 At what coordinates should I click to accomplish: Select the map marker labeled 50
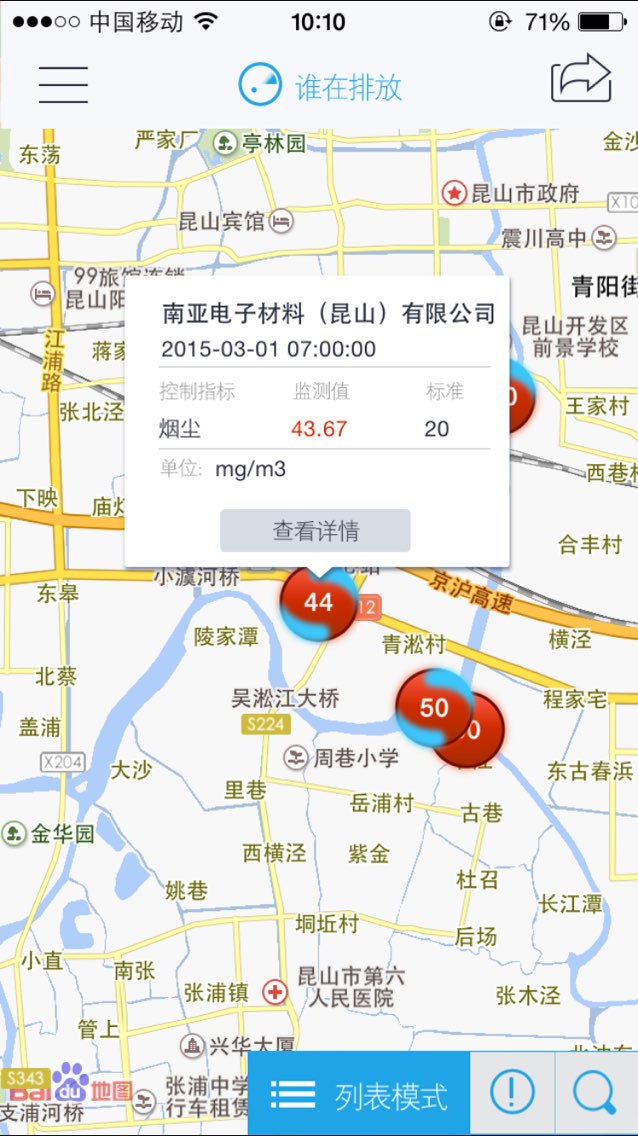point(434,707)
